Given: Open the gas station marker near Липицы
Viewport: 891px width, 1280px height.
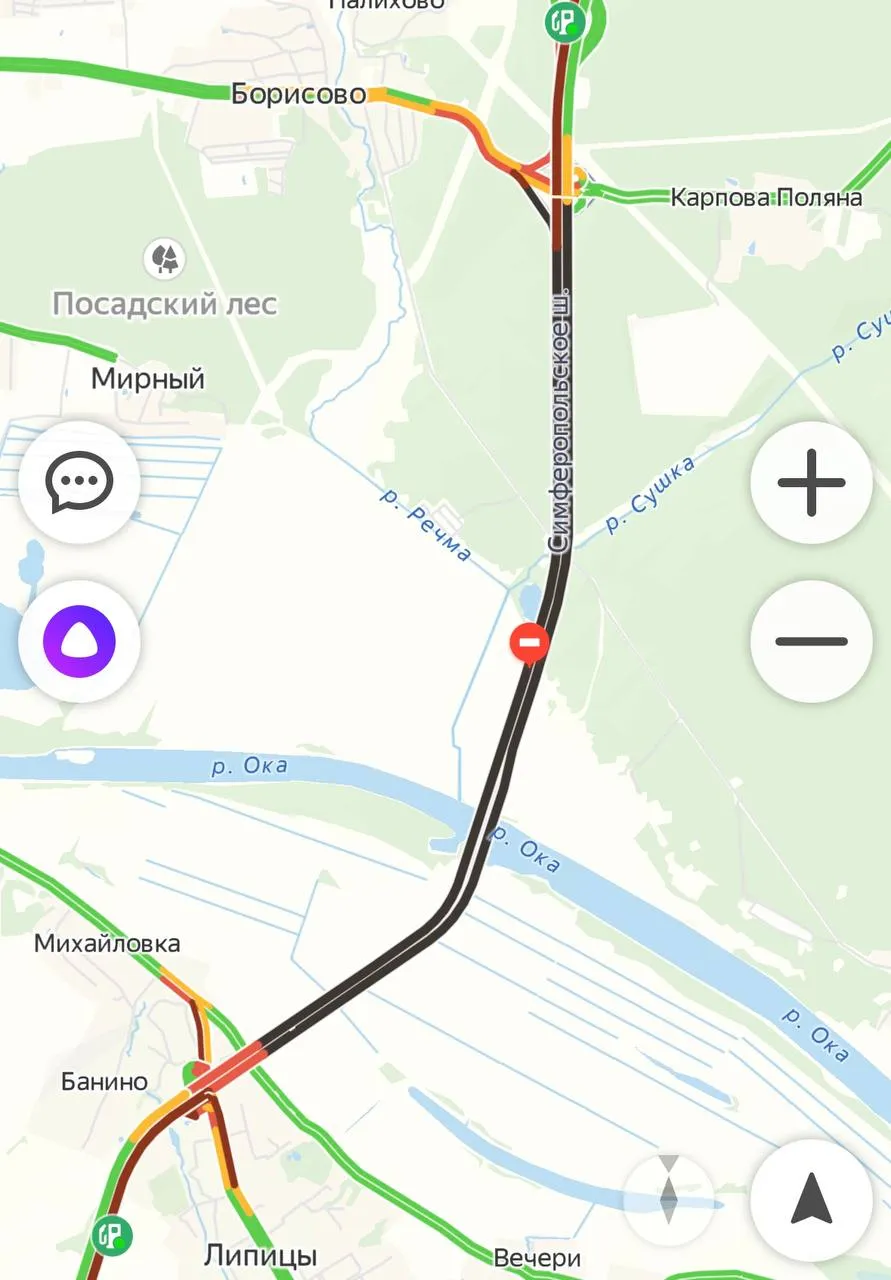Looking at the screenshot, I should coord(112,1234).
